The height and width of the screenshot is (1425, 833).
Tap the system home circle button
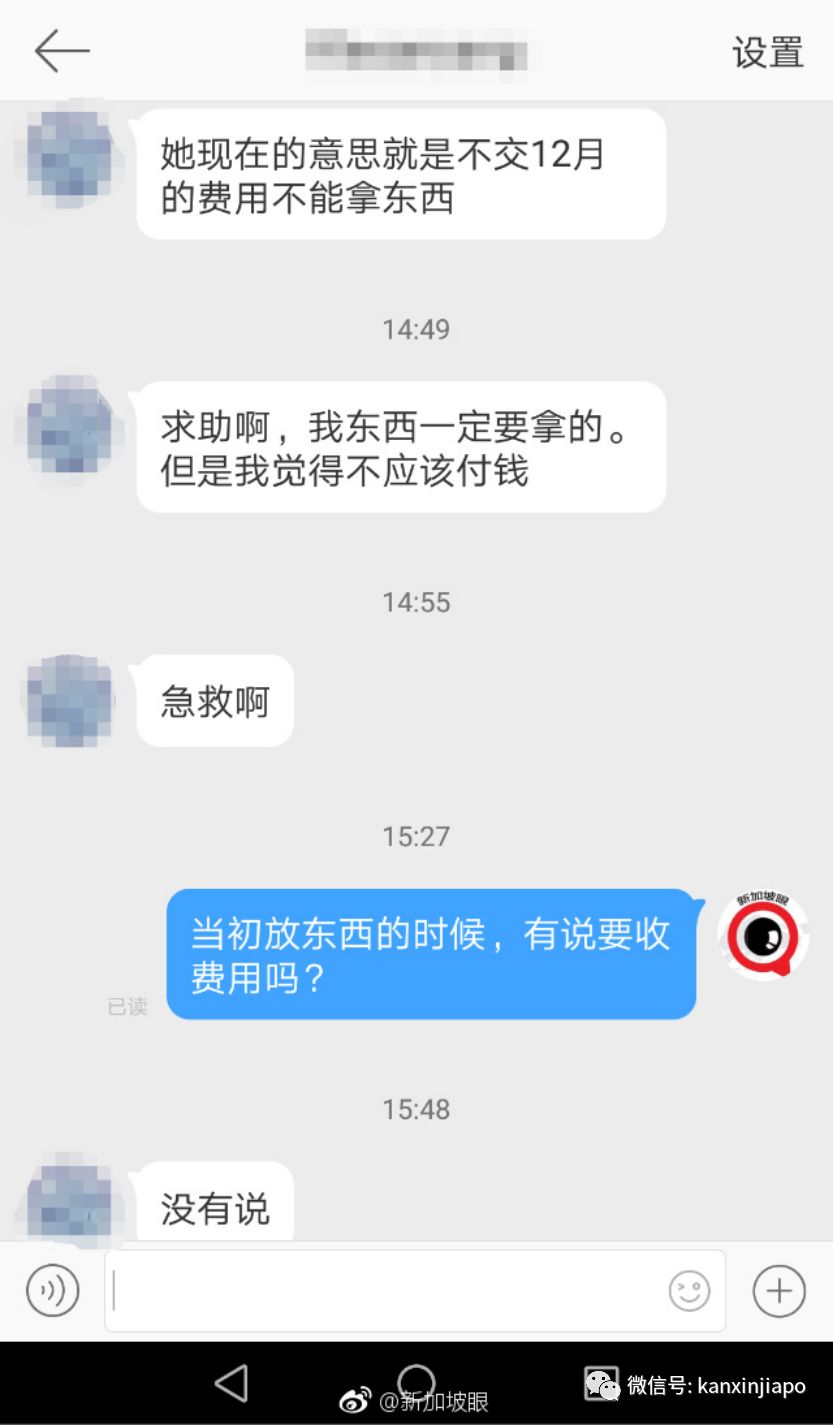416,1381
